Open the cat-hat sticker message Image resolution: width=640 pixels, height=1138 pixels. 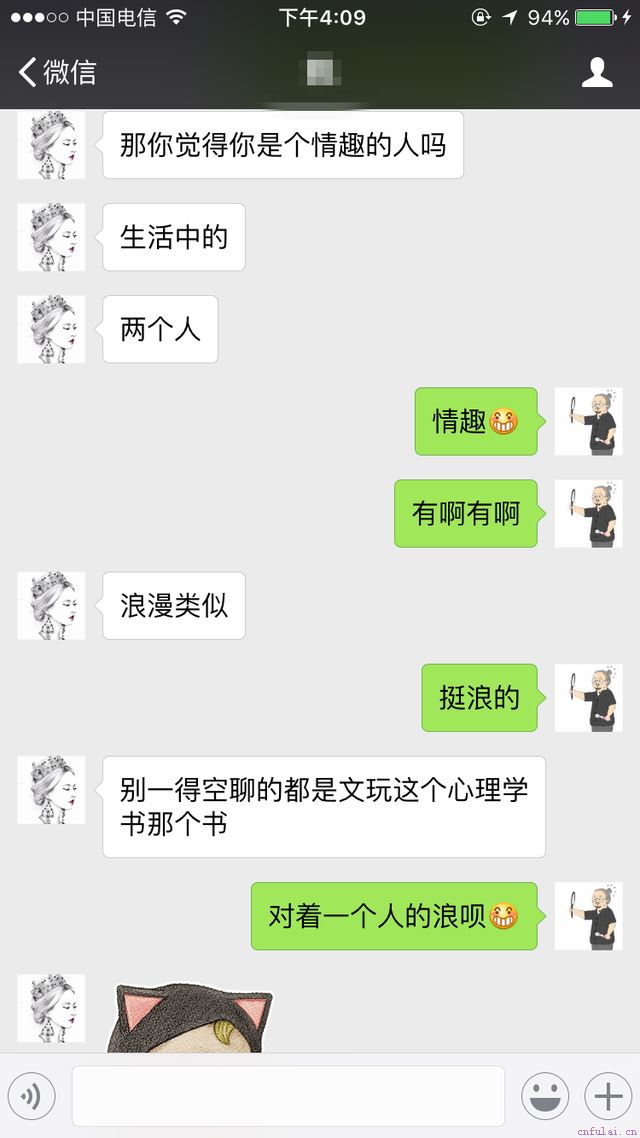190,1018
